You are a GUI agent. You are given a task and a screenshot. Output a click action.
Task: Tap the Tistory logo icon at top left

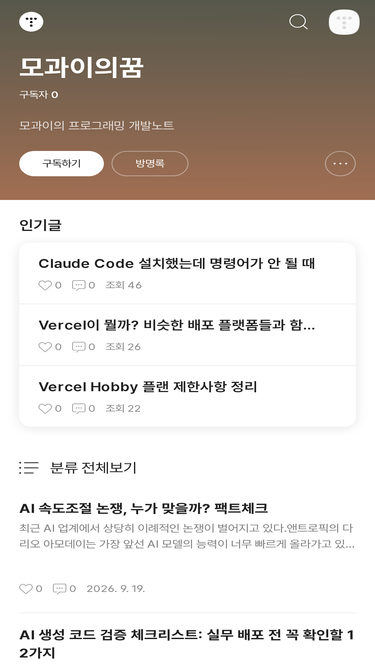pyautogui.click(x=31, y=22)
